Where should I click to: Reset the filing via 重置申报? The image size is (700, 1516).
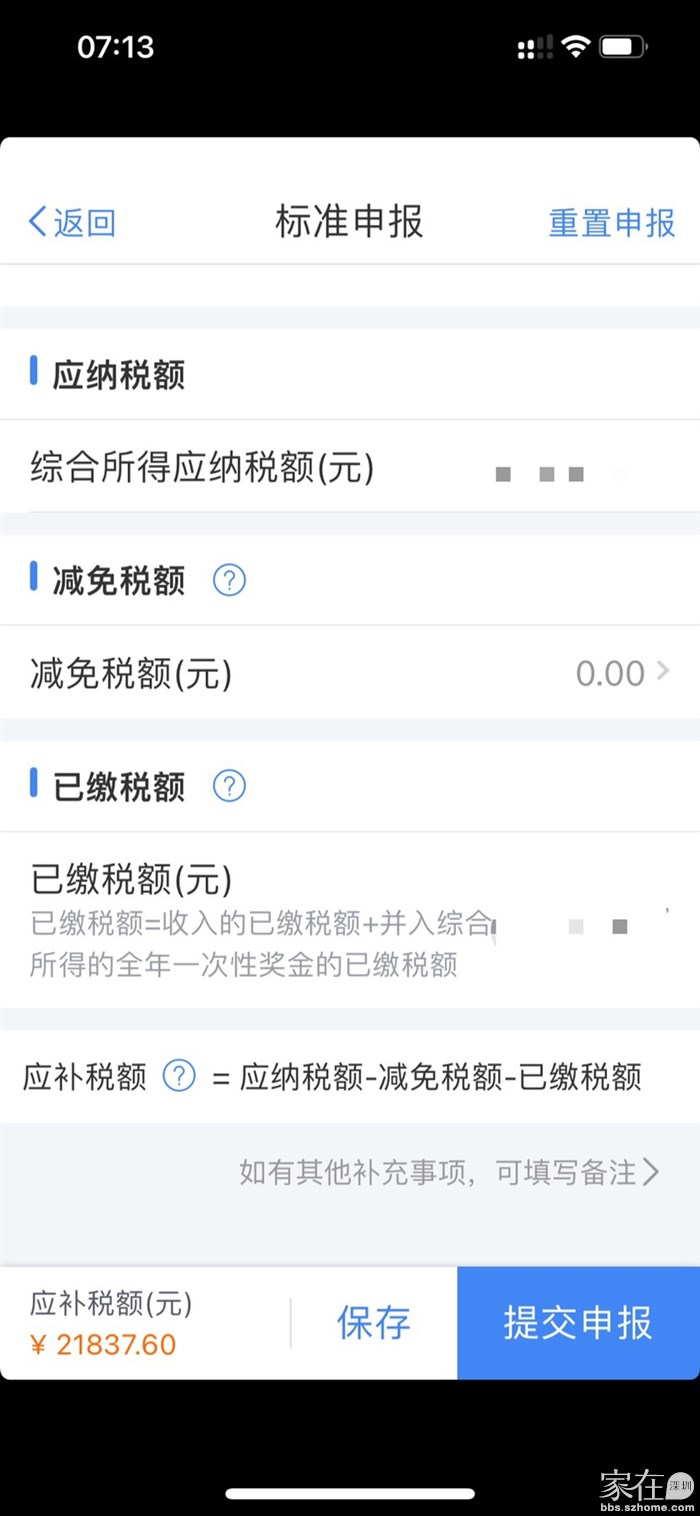tap(611, 222)
